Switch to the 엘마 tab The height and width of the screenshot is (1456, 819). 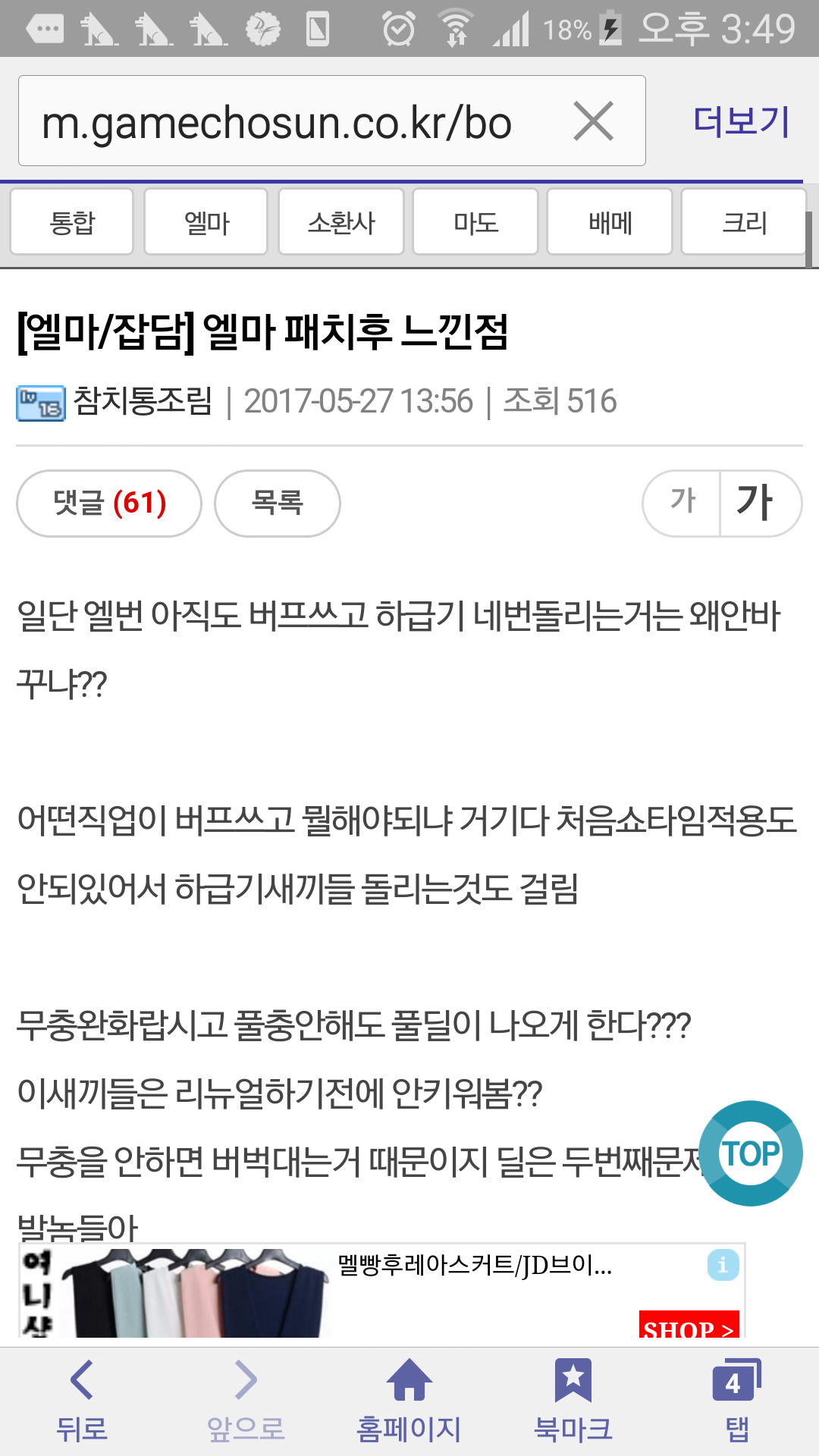pyautogui.click(x=206, y=222)
